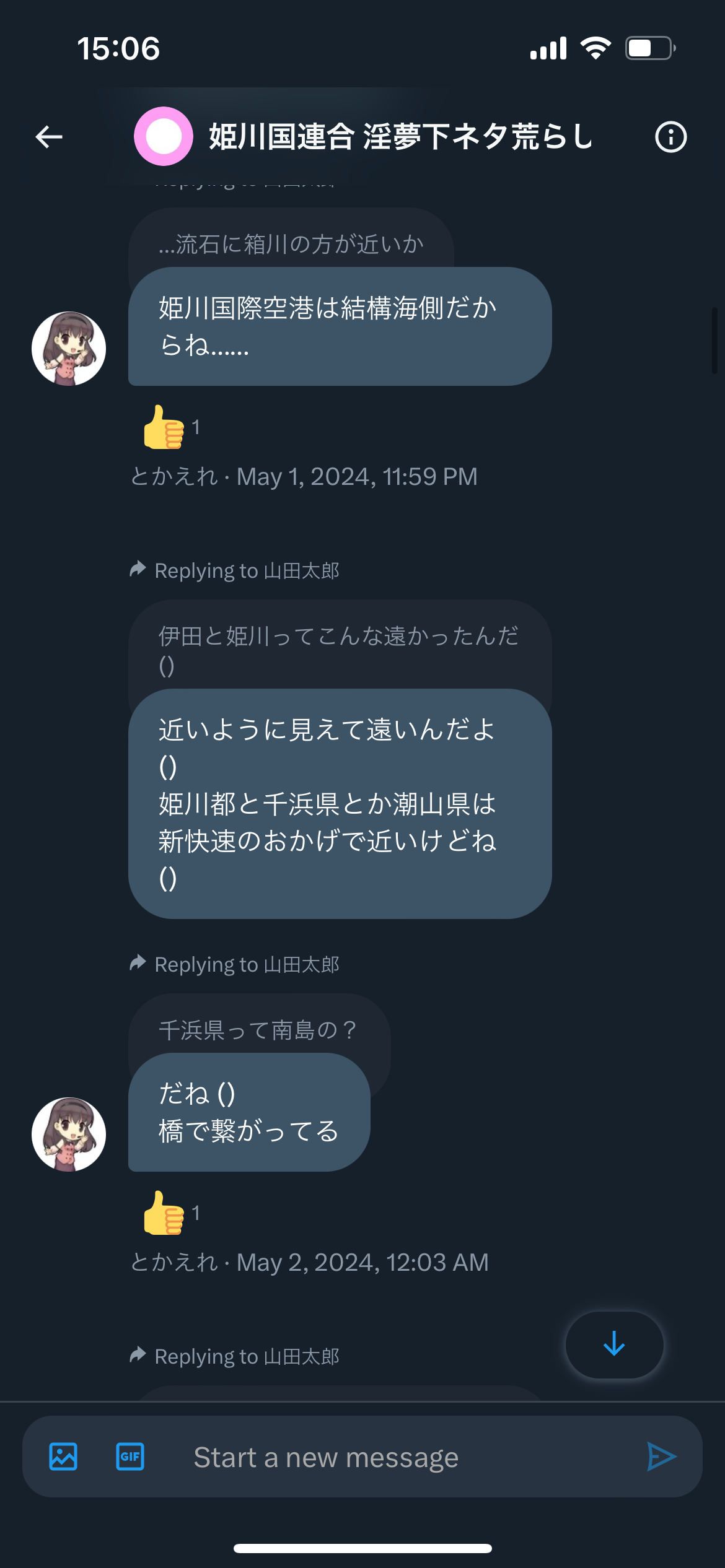Open the group avatar next to 姫川国連合
Screen dimensions: 725x1568
[164, 136]
